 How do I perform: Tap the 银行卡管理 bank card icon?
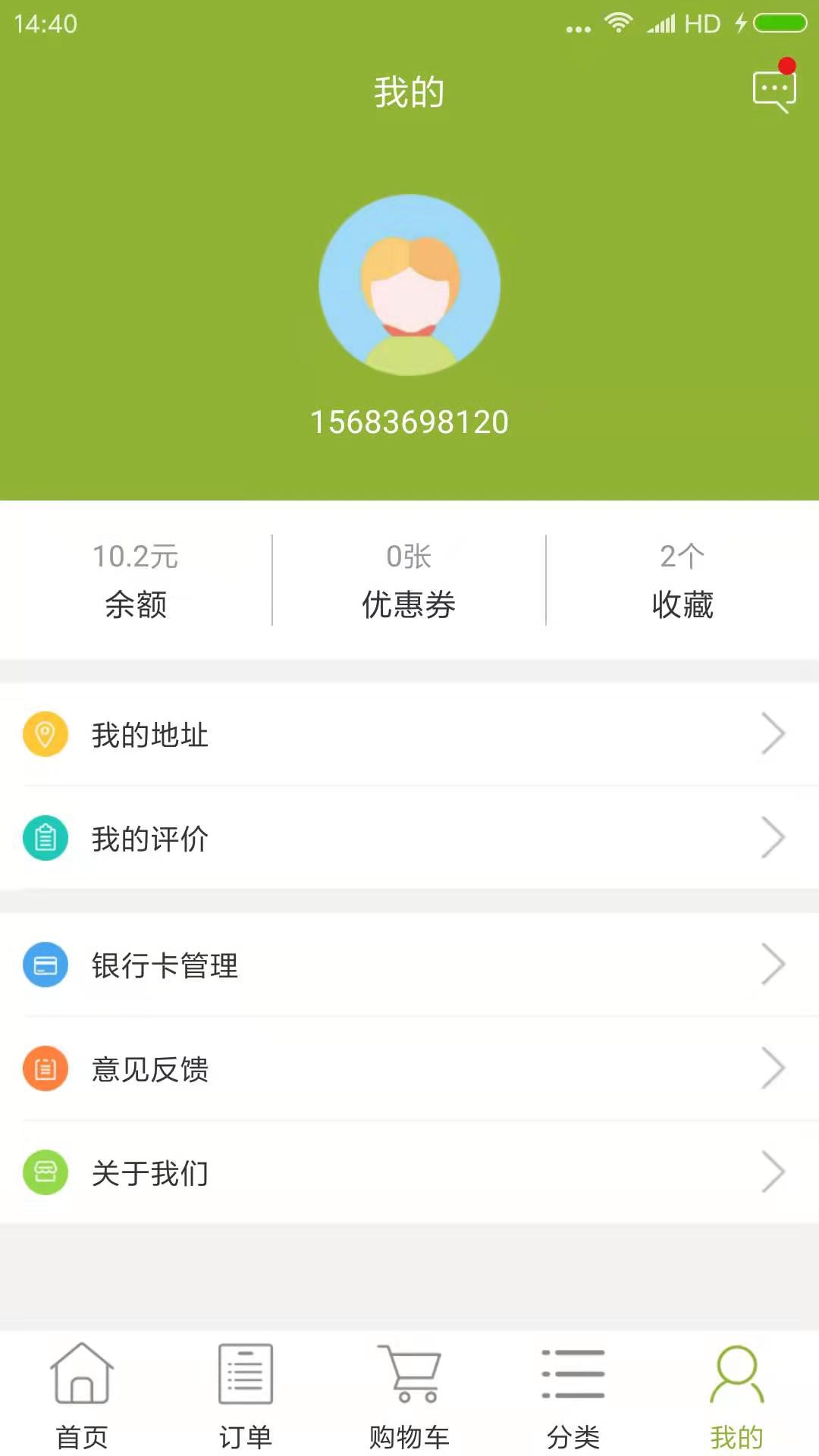pyautogui.click(x=45, y=965)
